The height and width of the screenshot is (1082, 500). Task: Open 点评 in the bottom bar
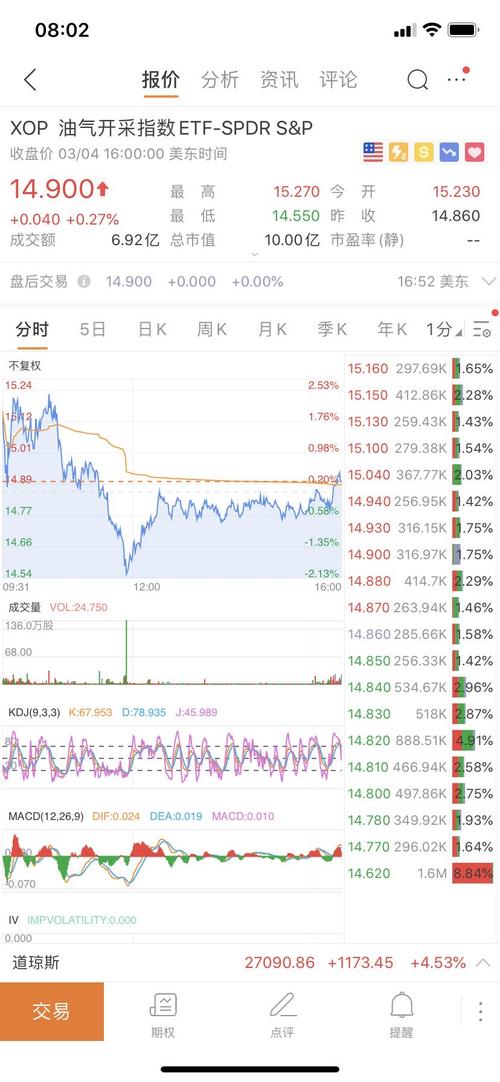[283, 1016]
